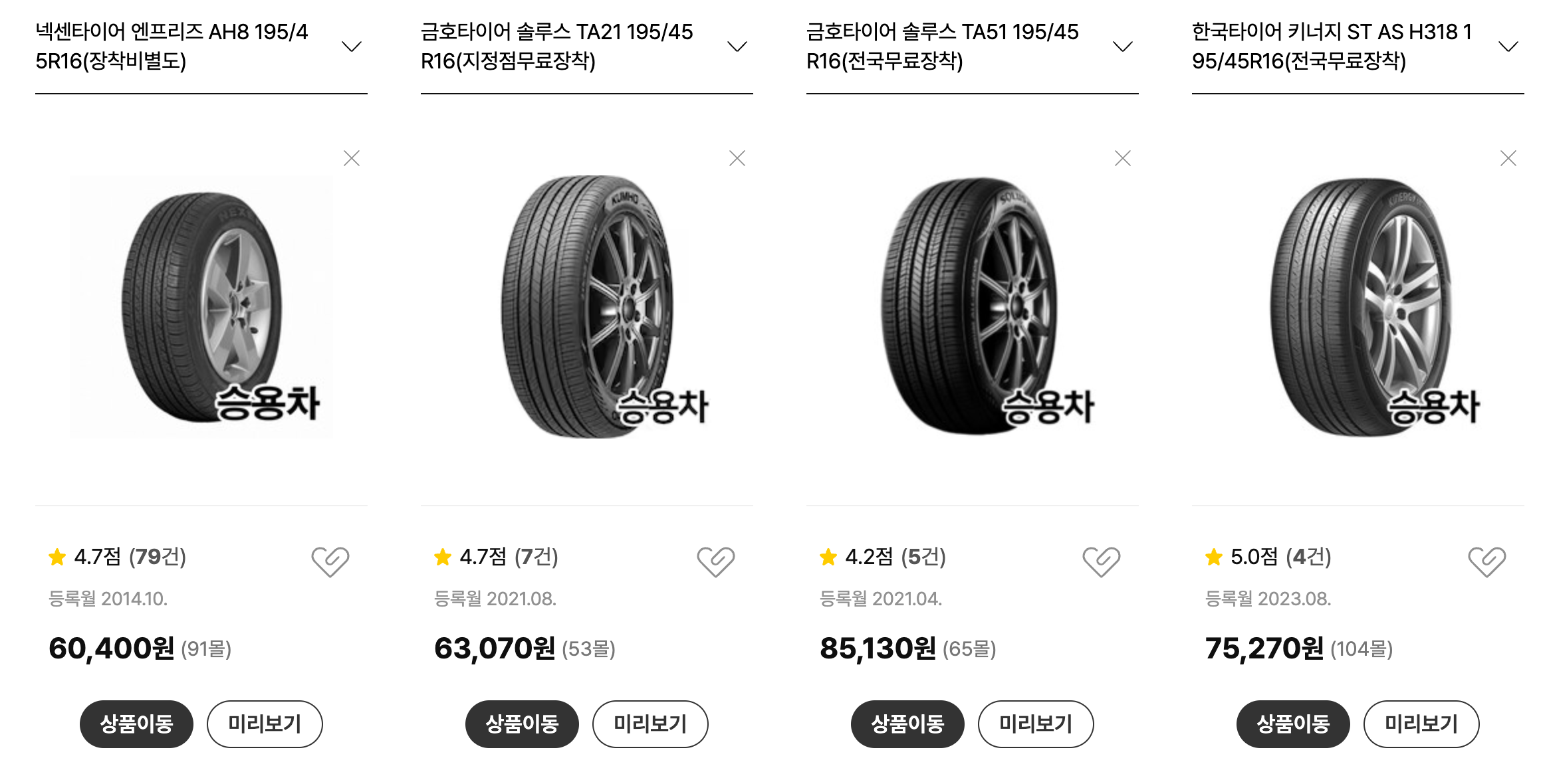
Task: Preview the 63,070원 금호 솔루스 TA21
Action: [650, 724]
